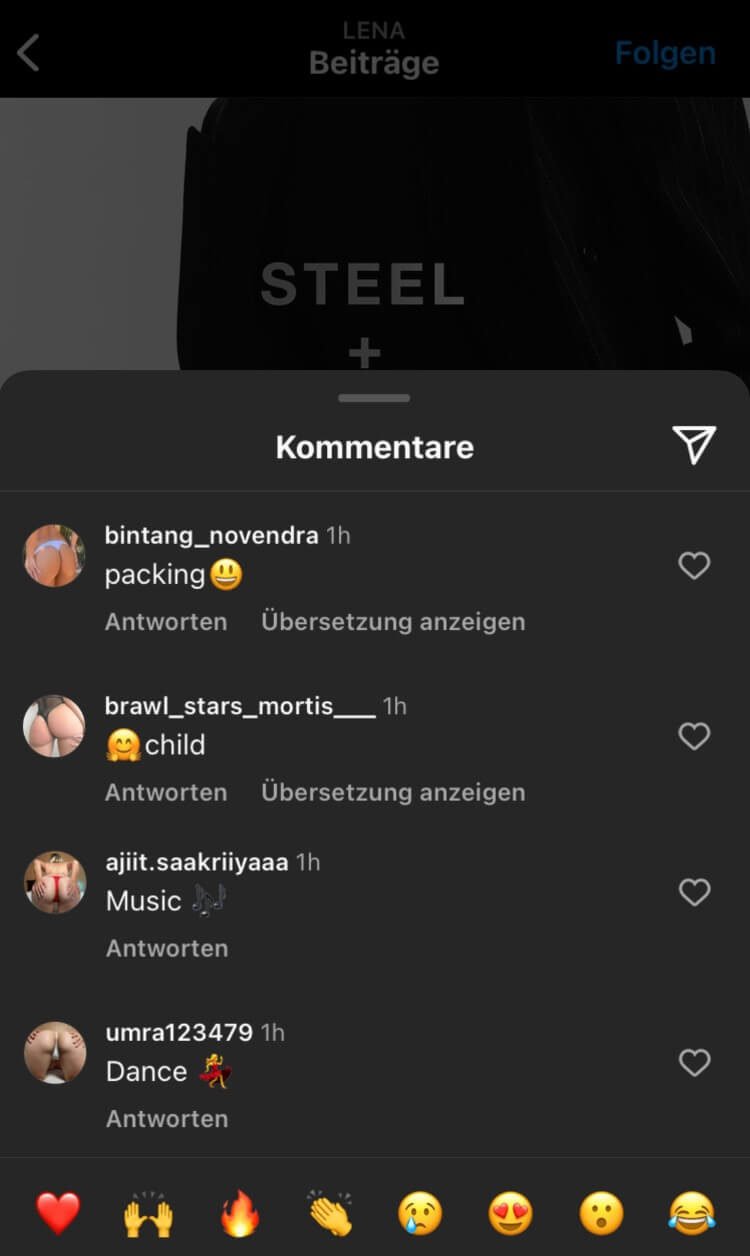Image resolution: width=750 pixels, height=1256 pixels.
Task: Pick the clapping hands emoji
Action: tap(330, 1213)
